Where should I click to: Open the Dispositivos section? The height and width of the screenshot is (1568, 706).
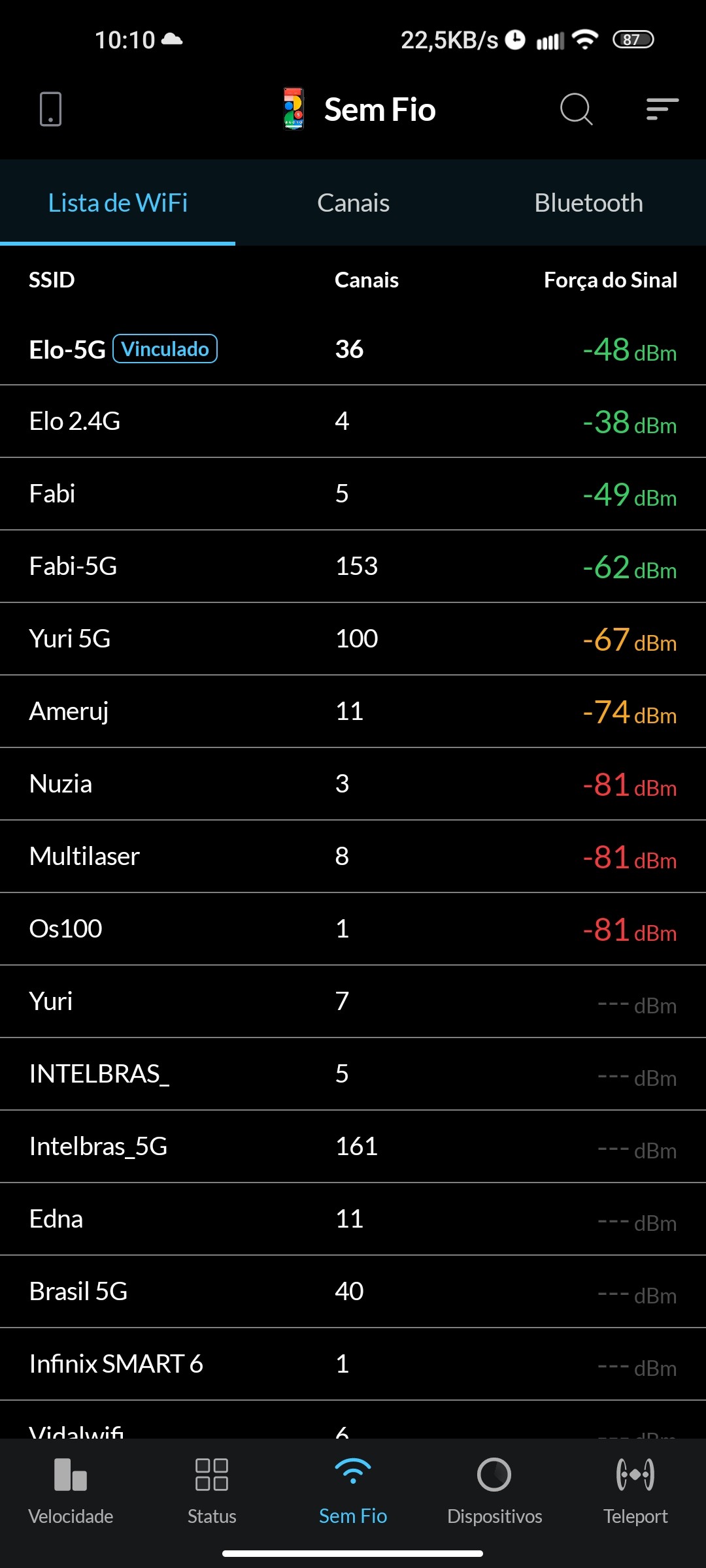pyautogui.click(x=494, y=1488)
